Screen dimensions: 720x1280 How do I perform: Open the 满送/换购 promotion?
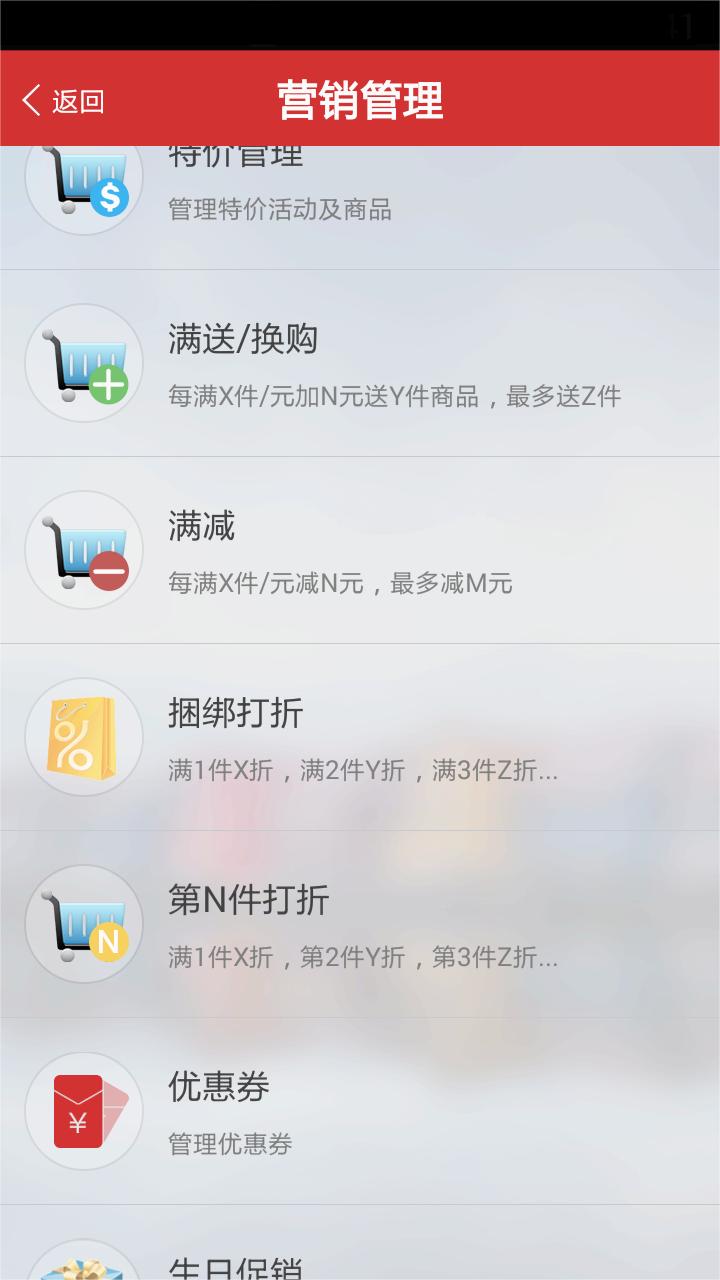pos(360,363)
